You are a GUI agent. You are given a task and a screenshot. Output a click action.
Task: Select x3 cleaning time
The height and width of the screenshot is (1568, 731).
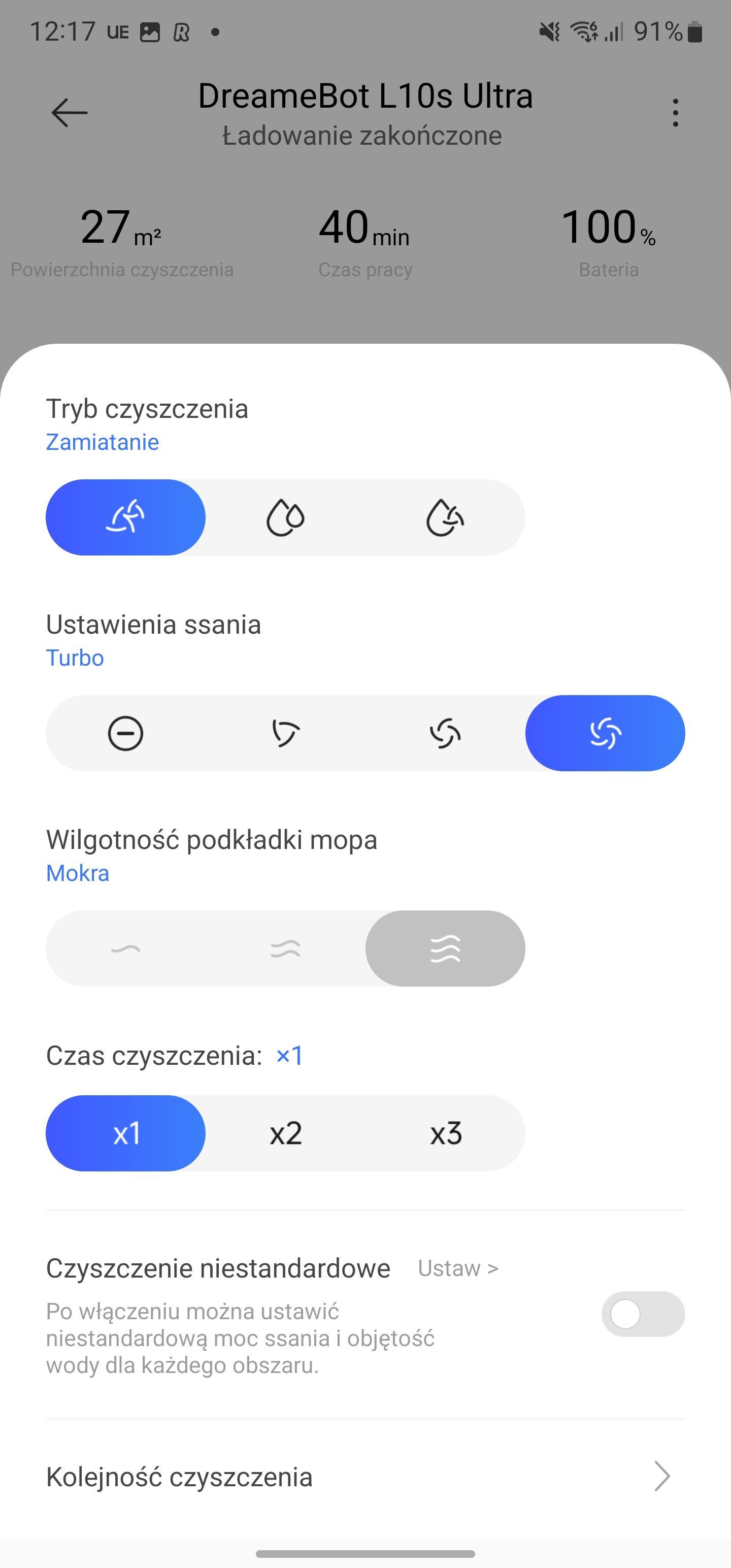446,1133
